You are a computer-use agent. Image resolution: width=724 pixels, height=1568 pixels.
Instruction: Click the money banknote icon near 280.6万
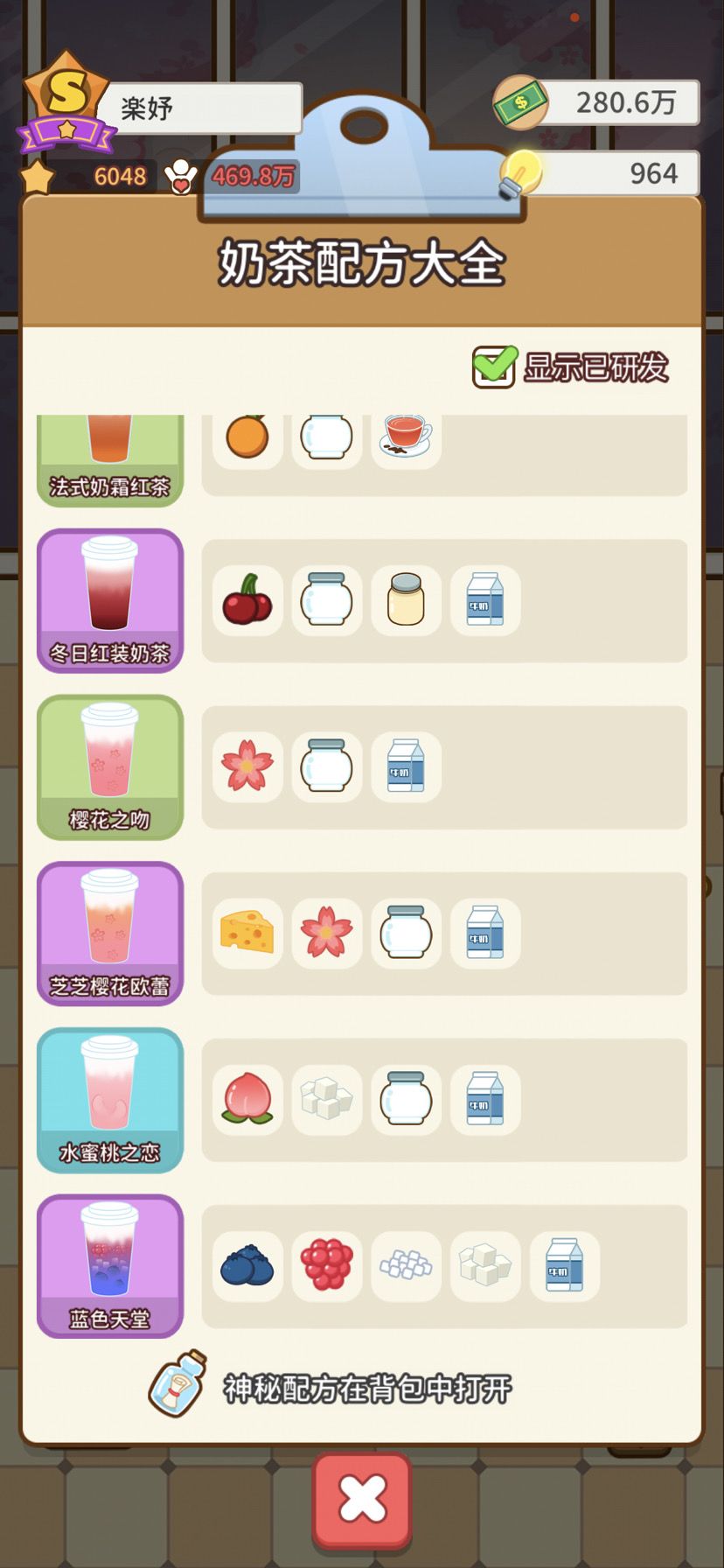coord(522,102)
